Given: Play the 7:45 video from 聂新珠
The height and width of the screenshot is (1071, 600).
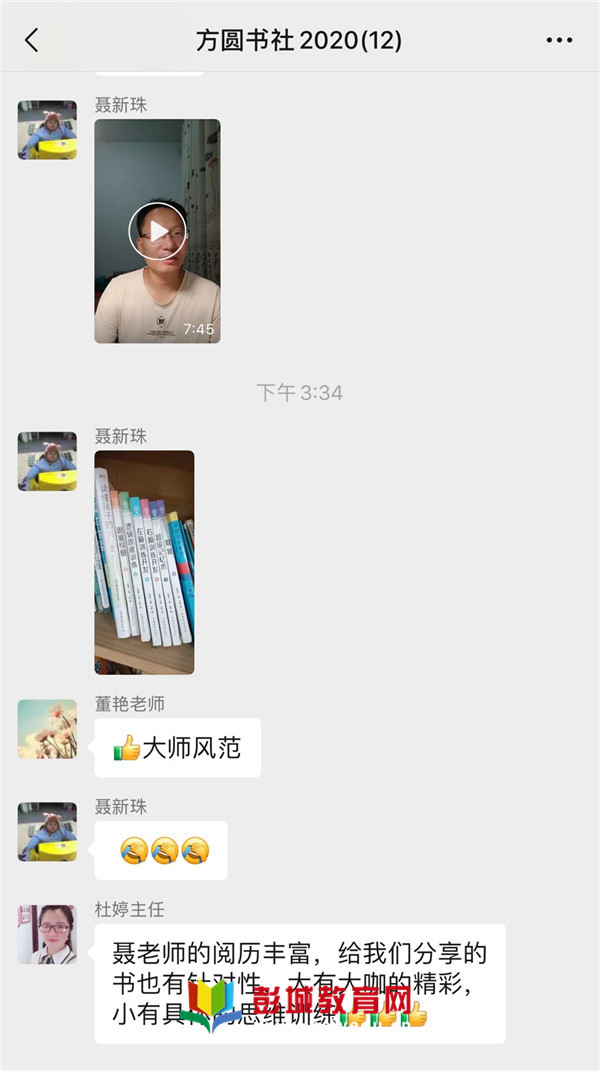Looking at the screenshot, I should tap(157, 231).
